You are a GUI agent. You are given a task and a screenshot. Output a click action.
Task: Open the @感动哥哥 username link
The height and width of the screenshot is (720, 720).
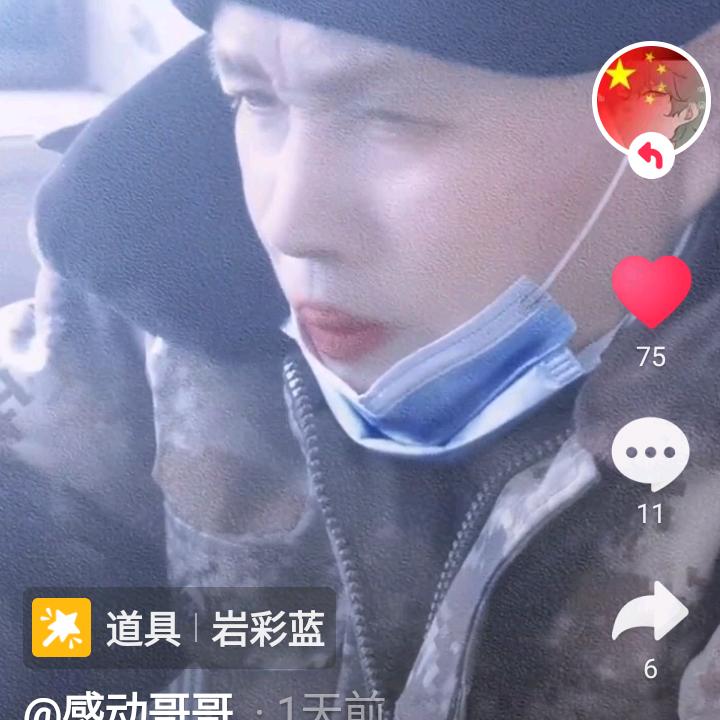pos(129,707)
